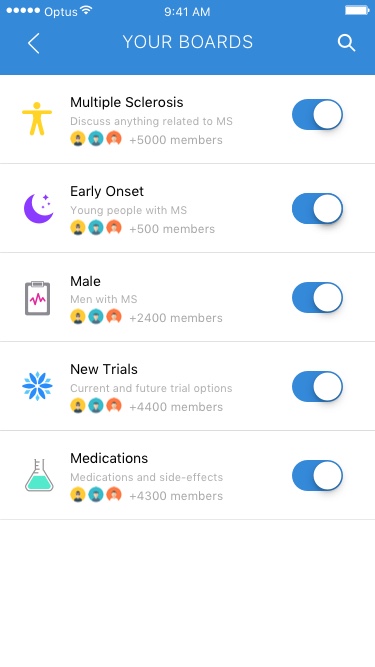Viewport: 375px width, 667px height.
Task: Select the Medications board row
Action: [188, 475]
